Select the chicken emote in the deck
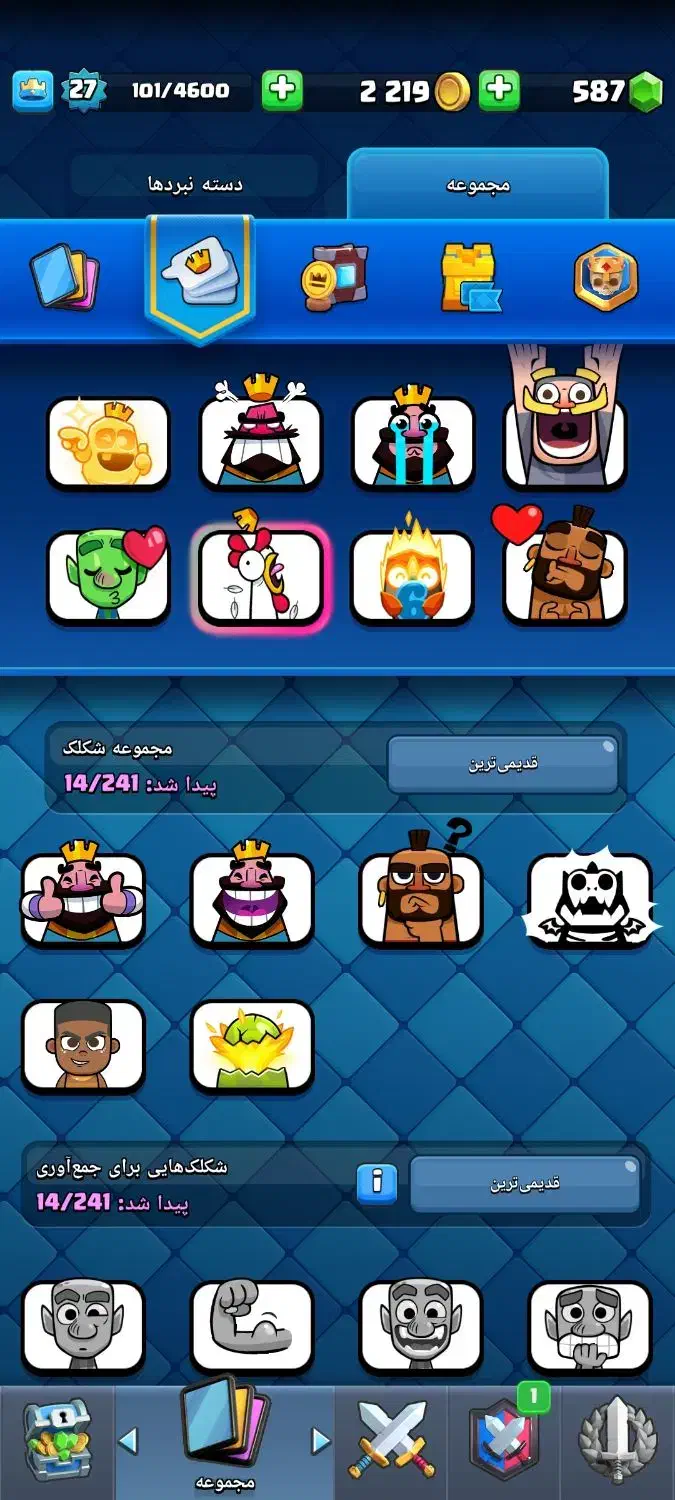The image size is (675, 1500). click(x=262, y=577)
